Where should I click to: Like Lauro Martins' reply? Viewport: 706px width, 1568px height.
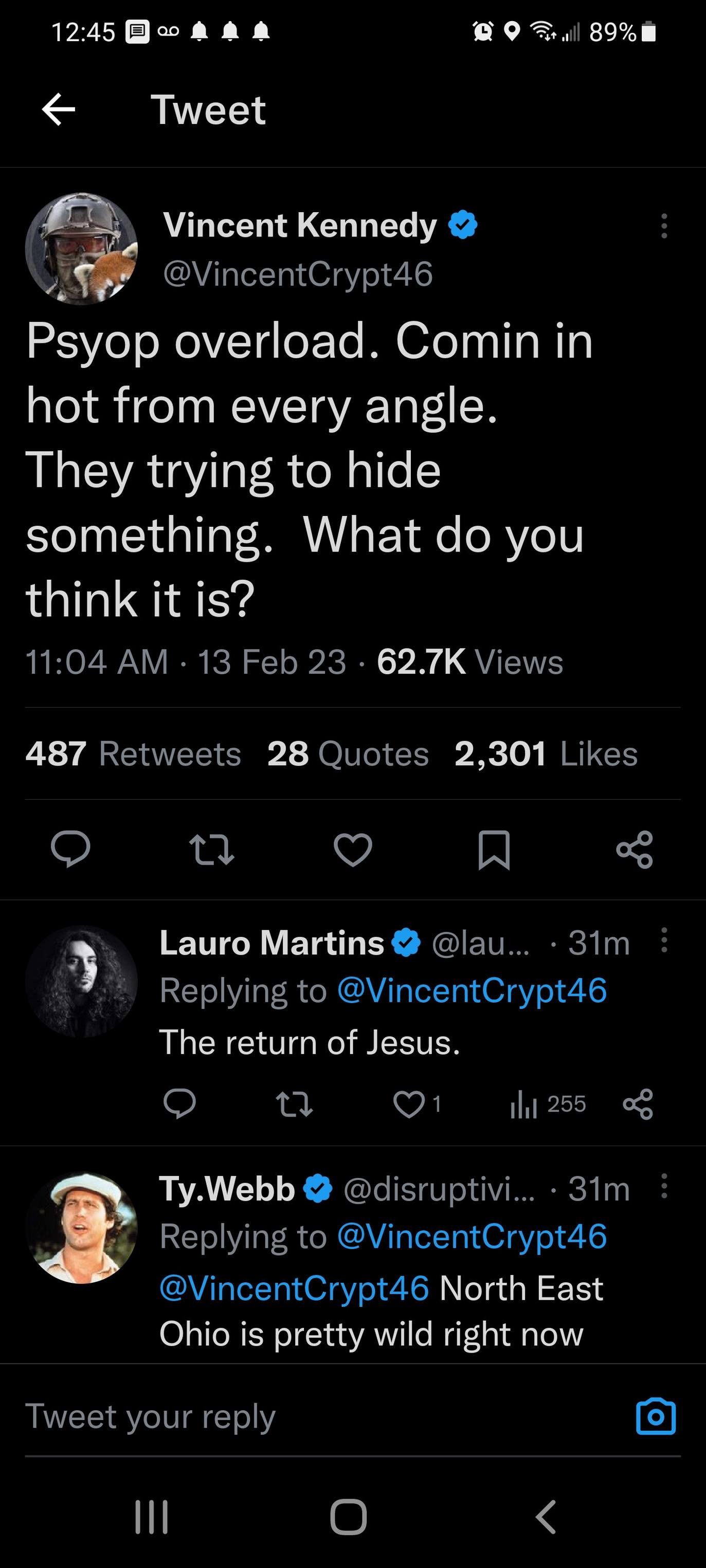(x=409, y=1104)
